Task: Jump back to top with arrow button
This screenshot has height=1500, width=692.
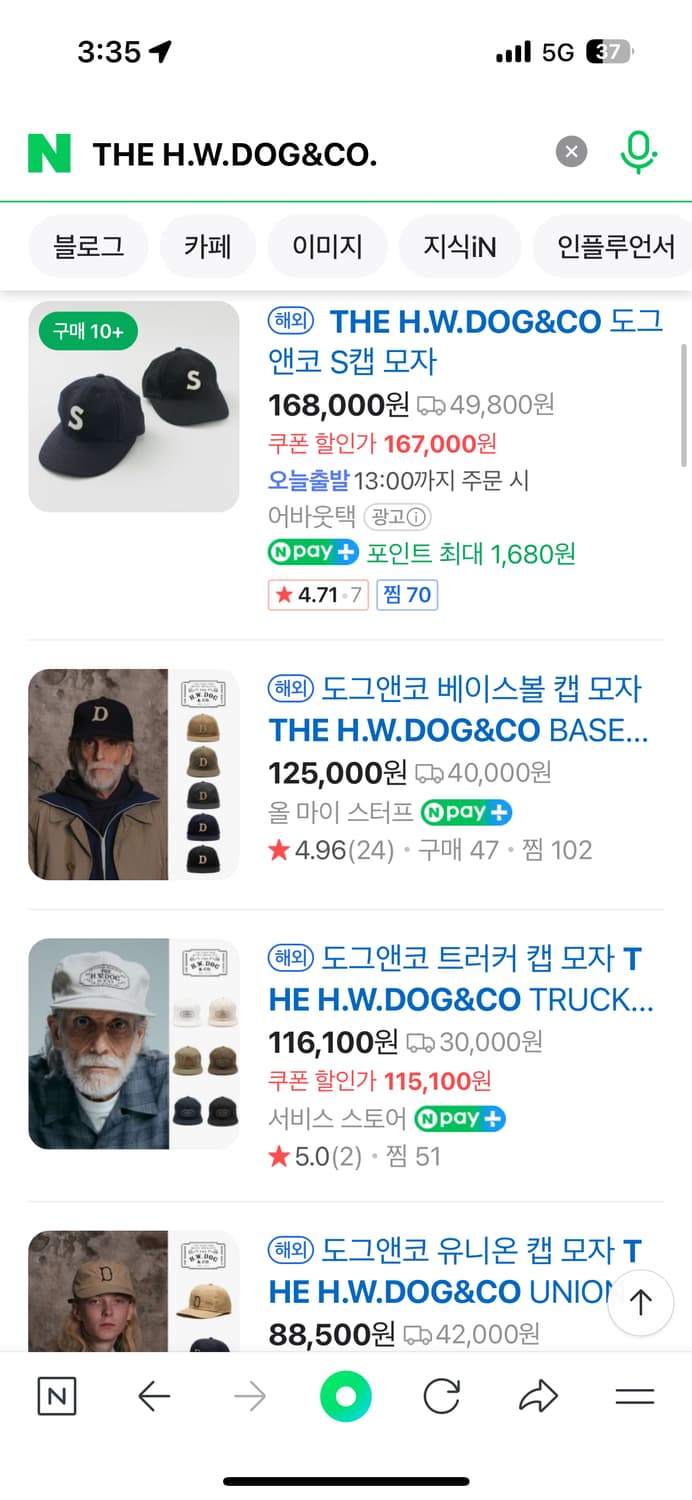Action: coord(641,1301)
